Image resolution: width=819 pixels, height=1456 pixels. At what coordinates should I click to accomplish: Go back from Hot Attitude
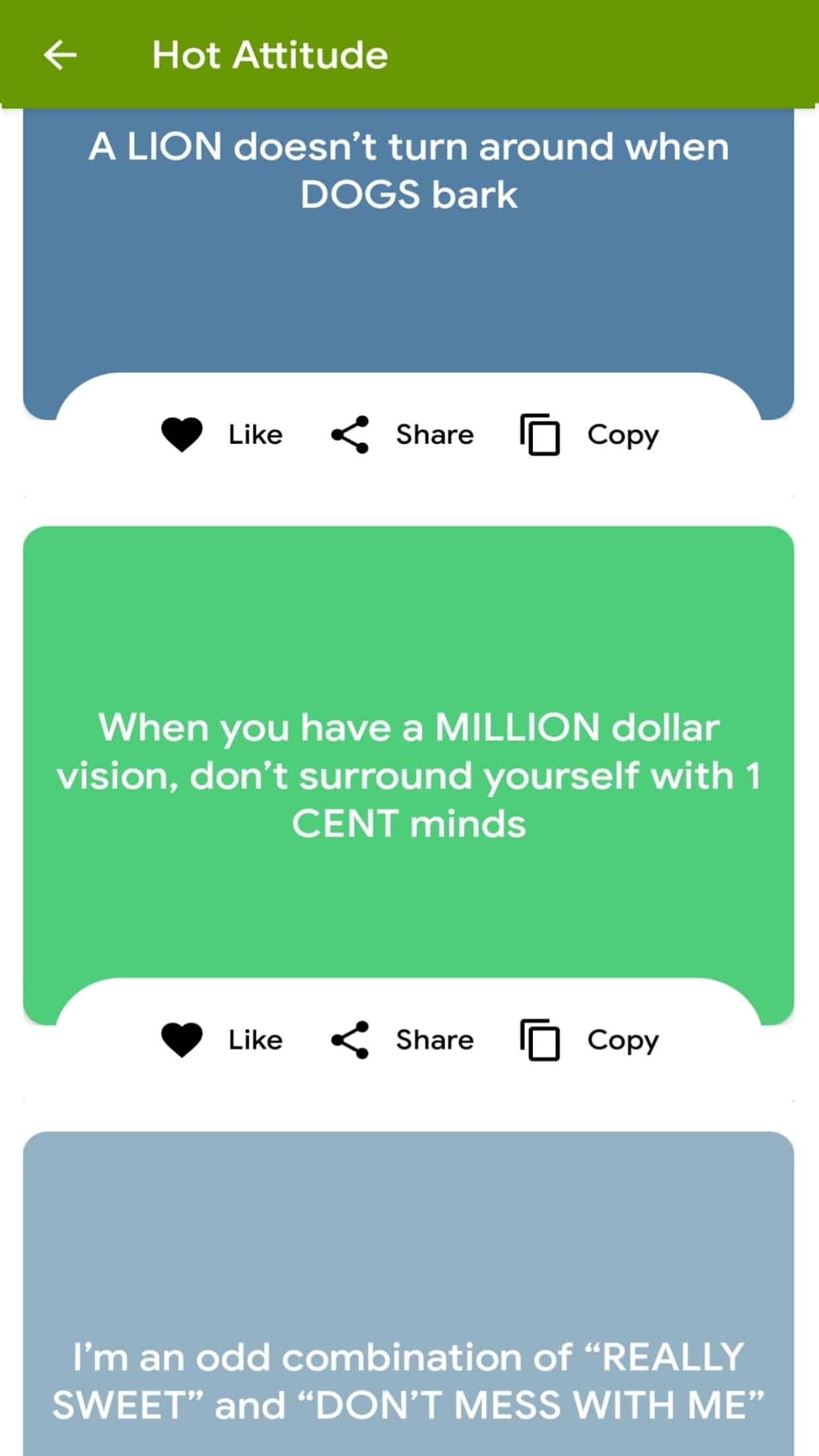60,55
